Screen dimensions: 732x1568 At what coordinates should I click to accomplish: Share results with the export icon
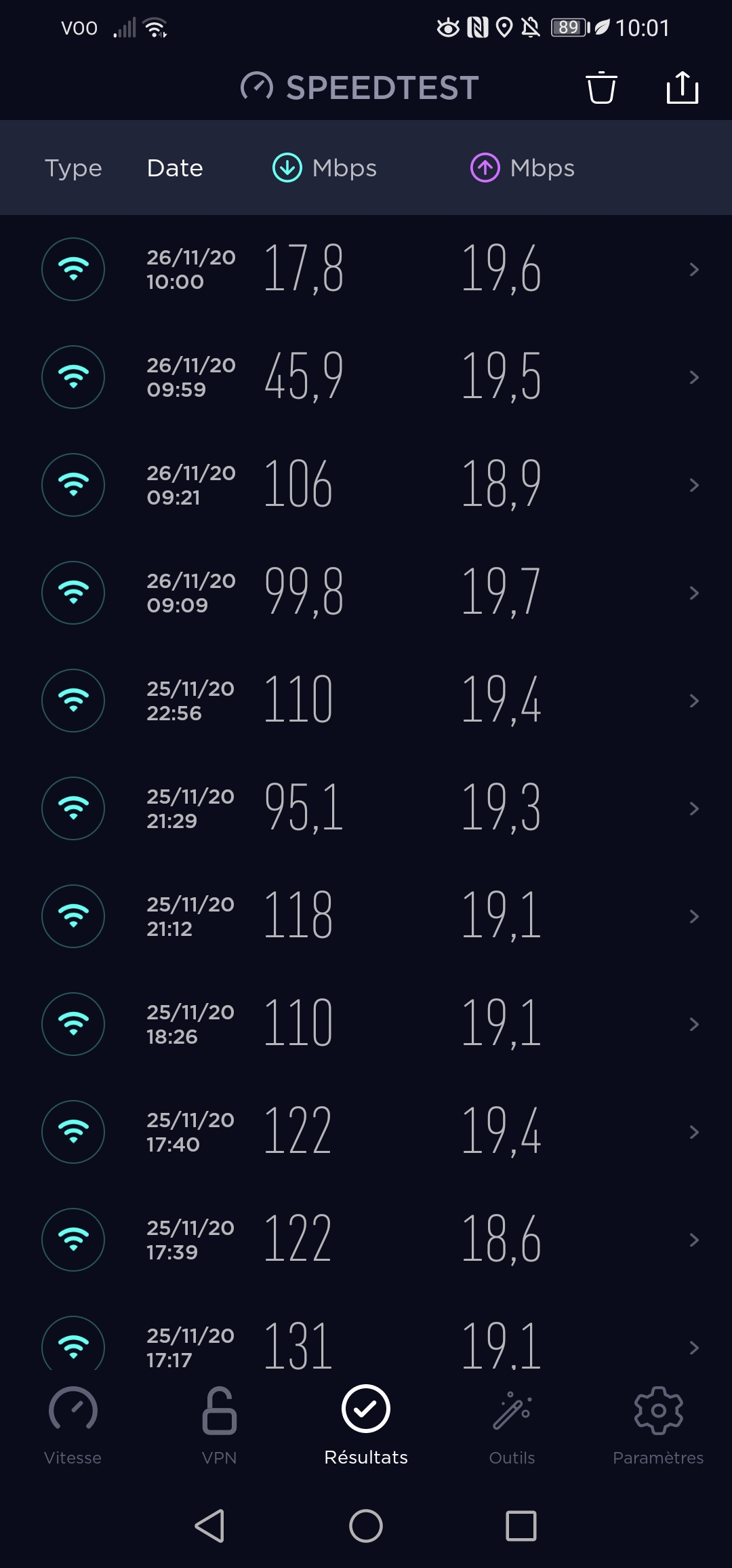(x=682, y=88)
